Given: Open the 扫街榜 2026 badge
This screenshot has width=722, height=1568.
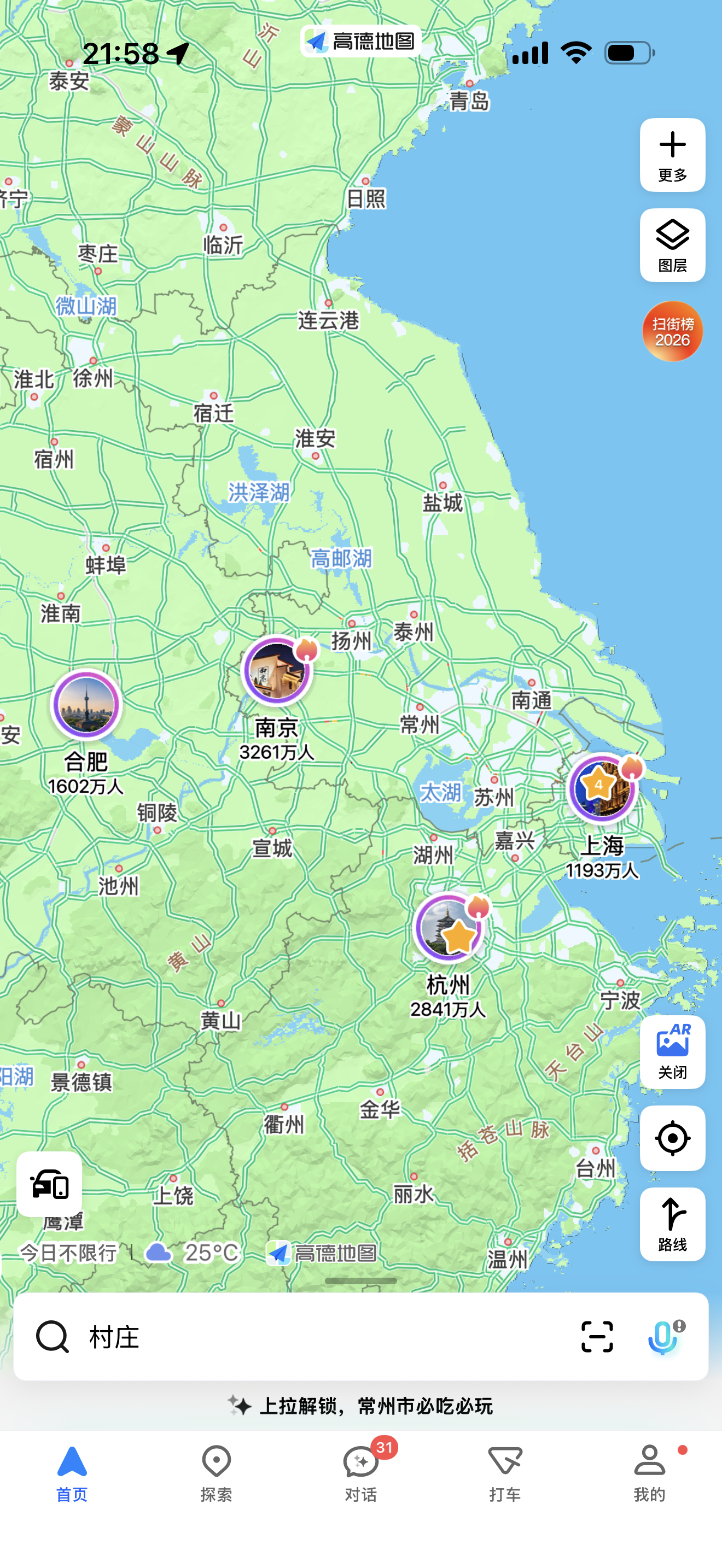Looking at the screenshot, I should click(x=672, y=331).
